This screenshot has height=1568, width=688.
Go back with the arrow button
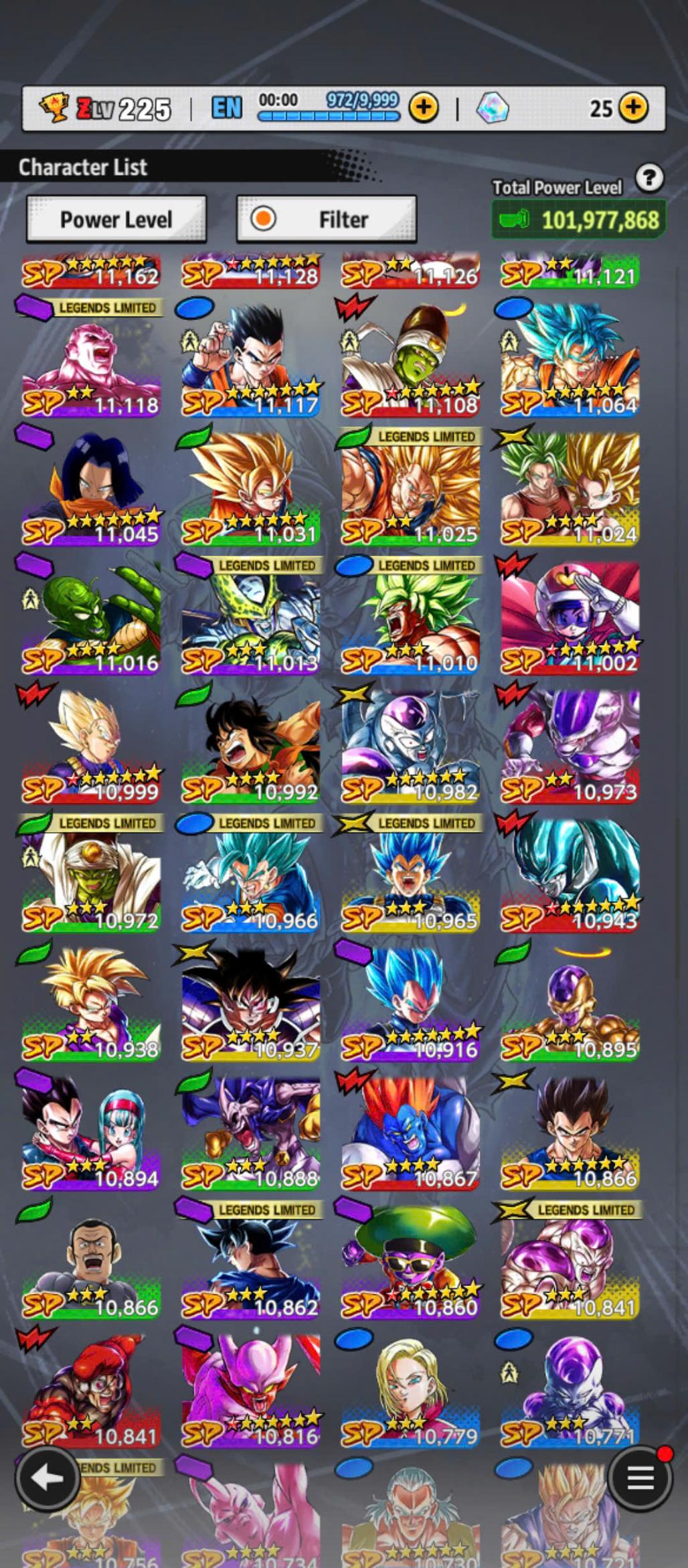(48, 1478)
